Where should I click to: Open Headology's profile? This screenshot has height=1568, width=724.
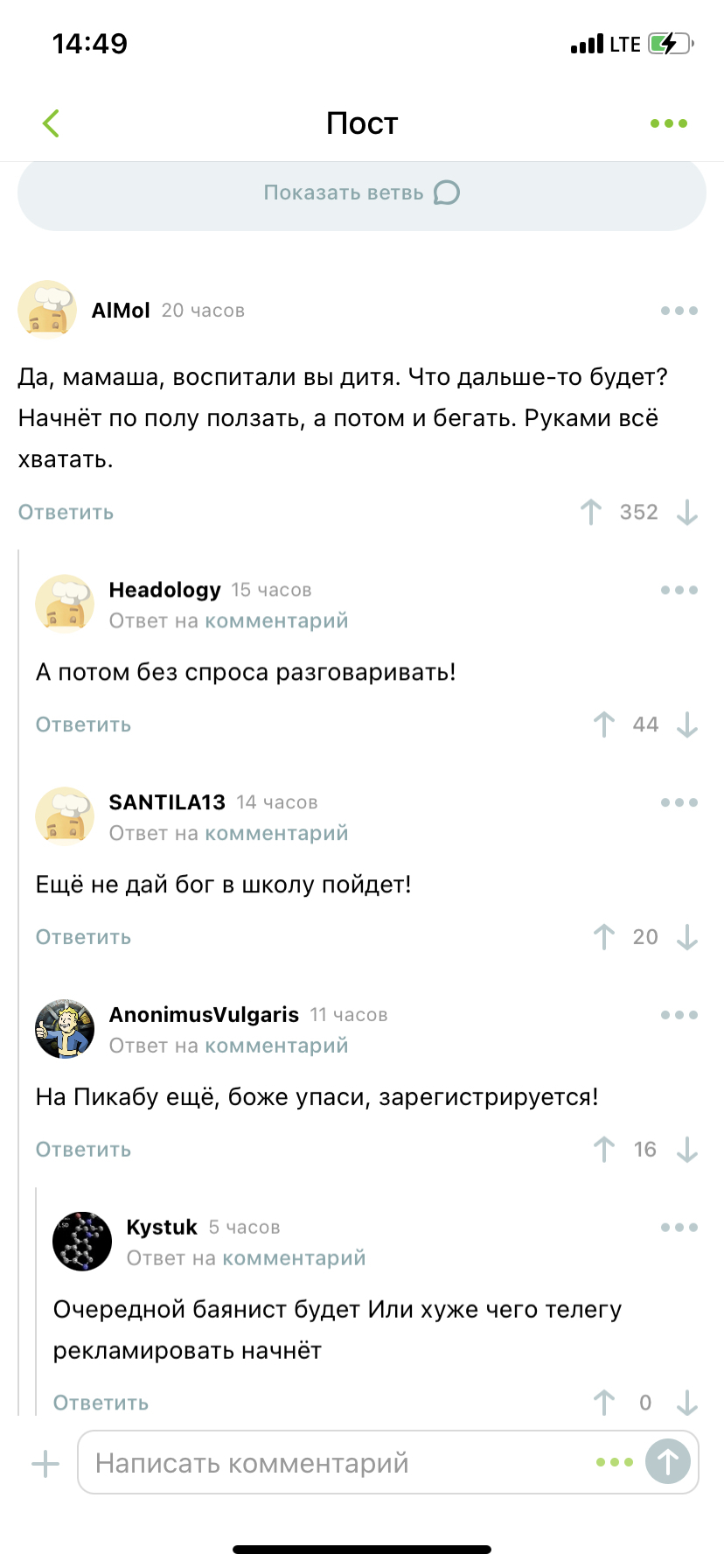tap(165, 590)
